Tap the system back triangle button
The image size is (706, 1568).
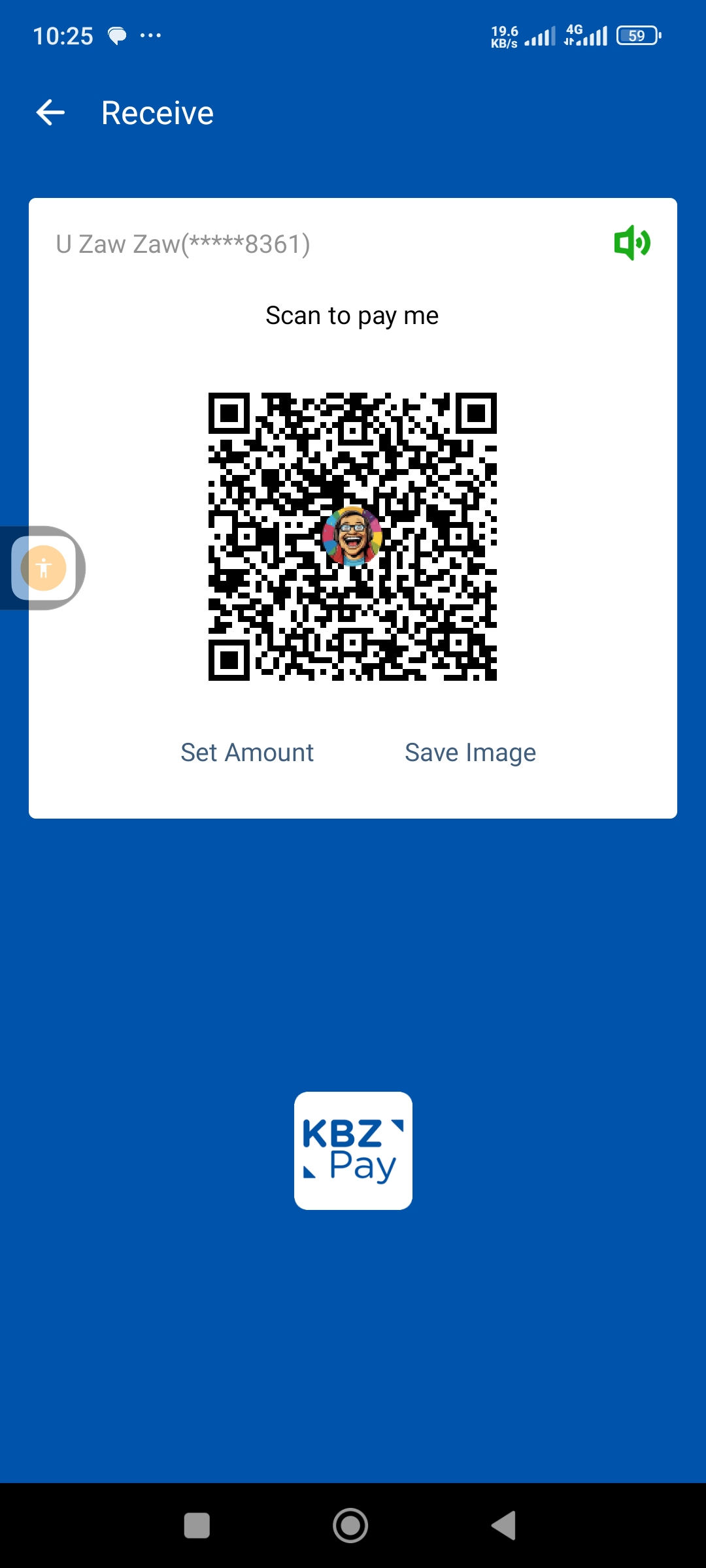(504, 1526)
